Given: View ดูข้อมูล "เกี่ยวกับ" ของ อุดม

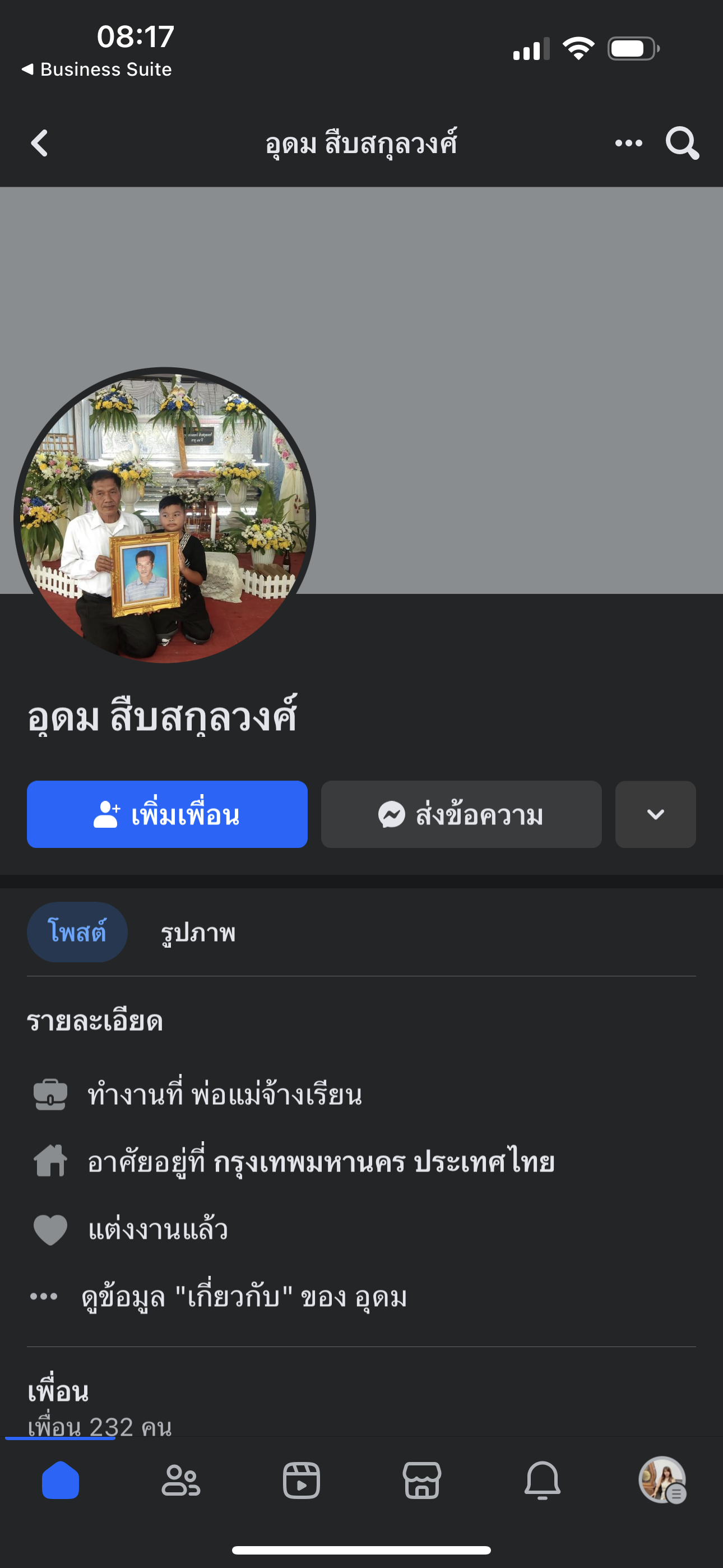Looking at the screenshot, I should (x=243, y=1297).
